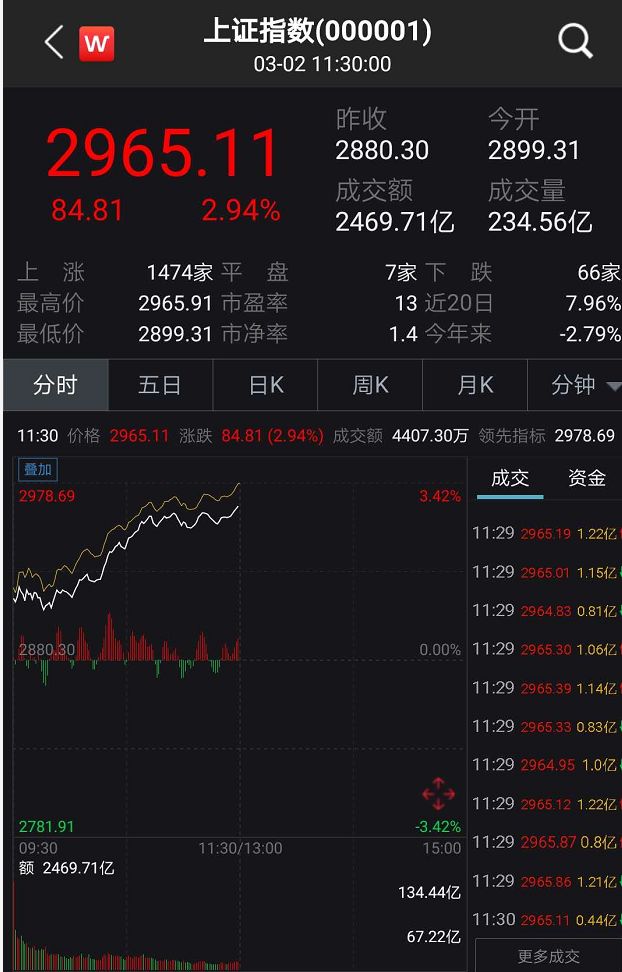Open 更多成交 for more trades
Viewport: 622px width, 972px height.
548,956
